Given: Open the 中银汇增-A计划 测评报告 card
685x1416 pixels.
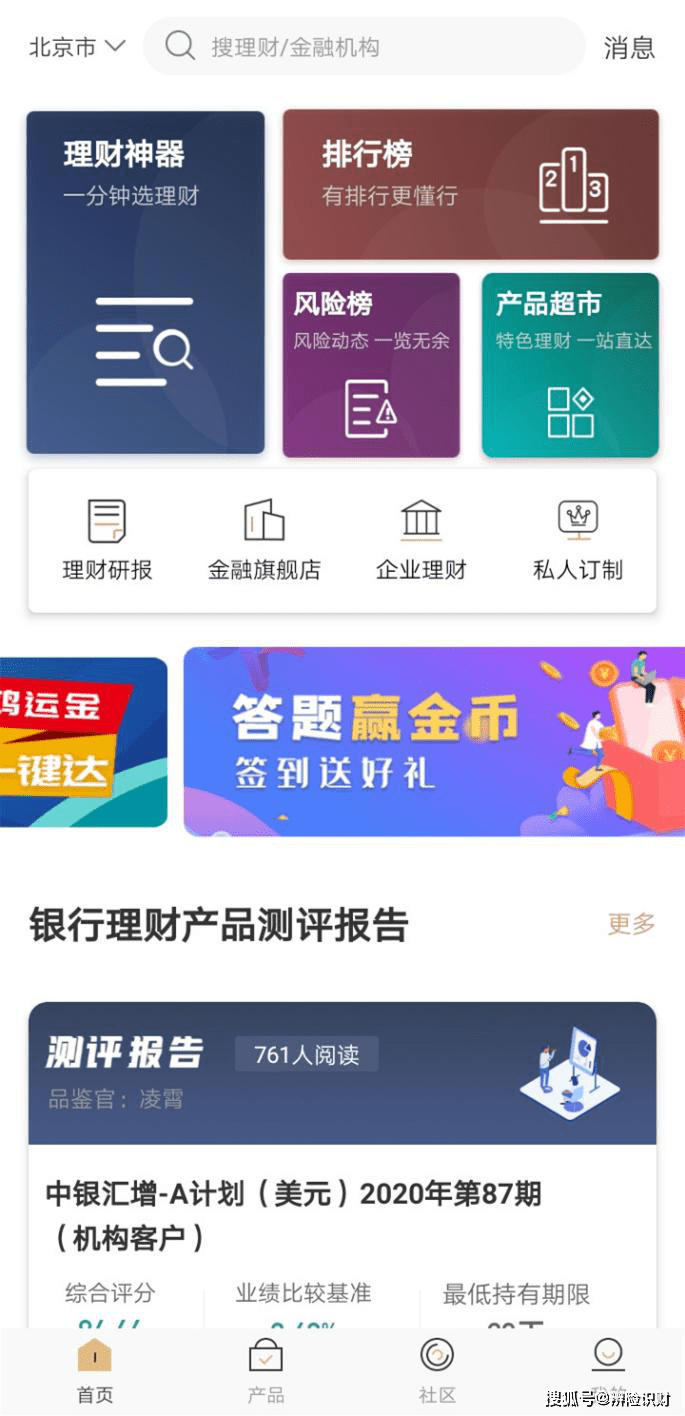Looking at the screenshot, I should 342,1165.
